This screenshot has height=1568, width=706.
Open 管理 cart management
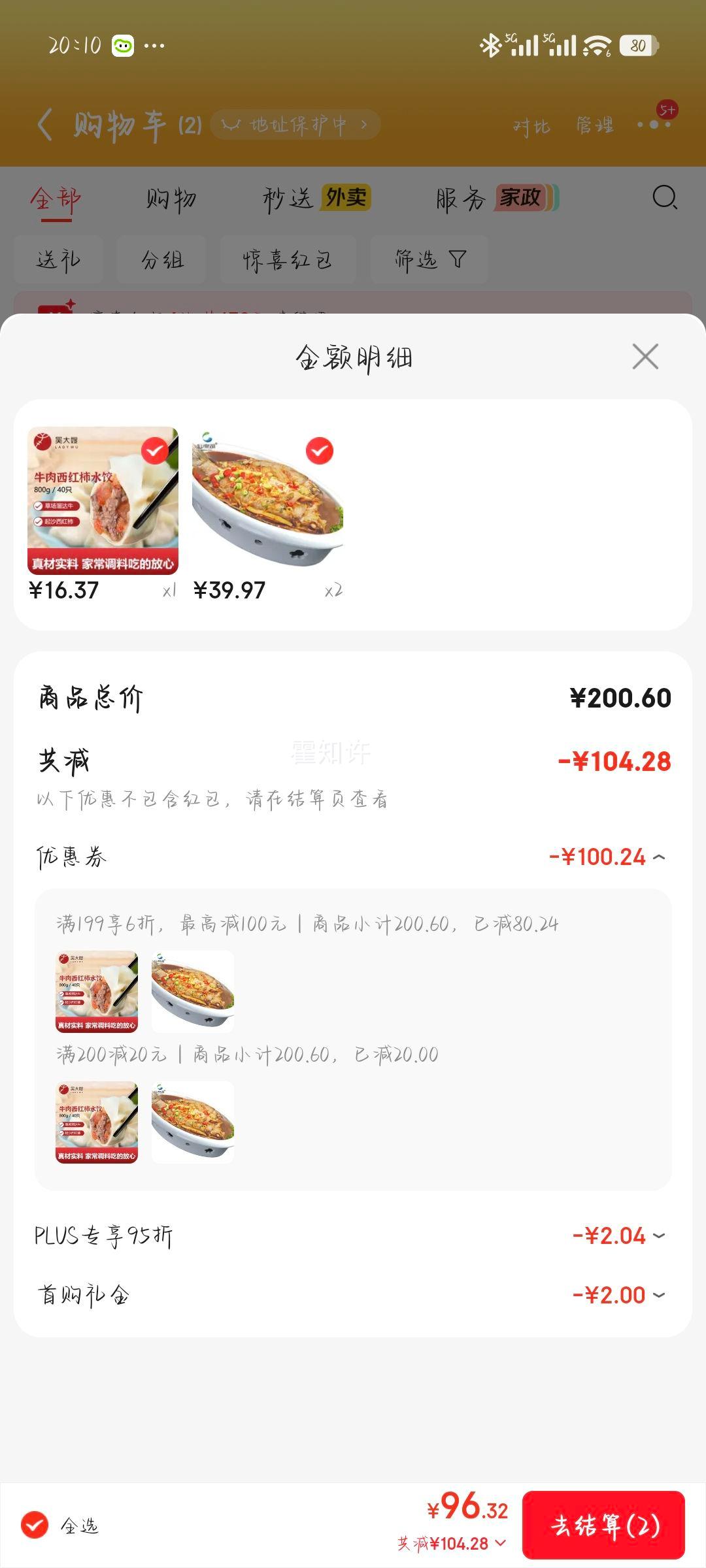point(594,124)
